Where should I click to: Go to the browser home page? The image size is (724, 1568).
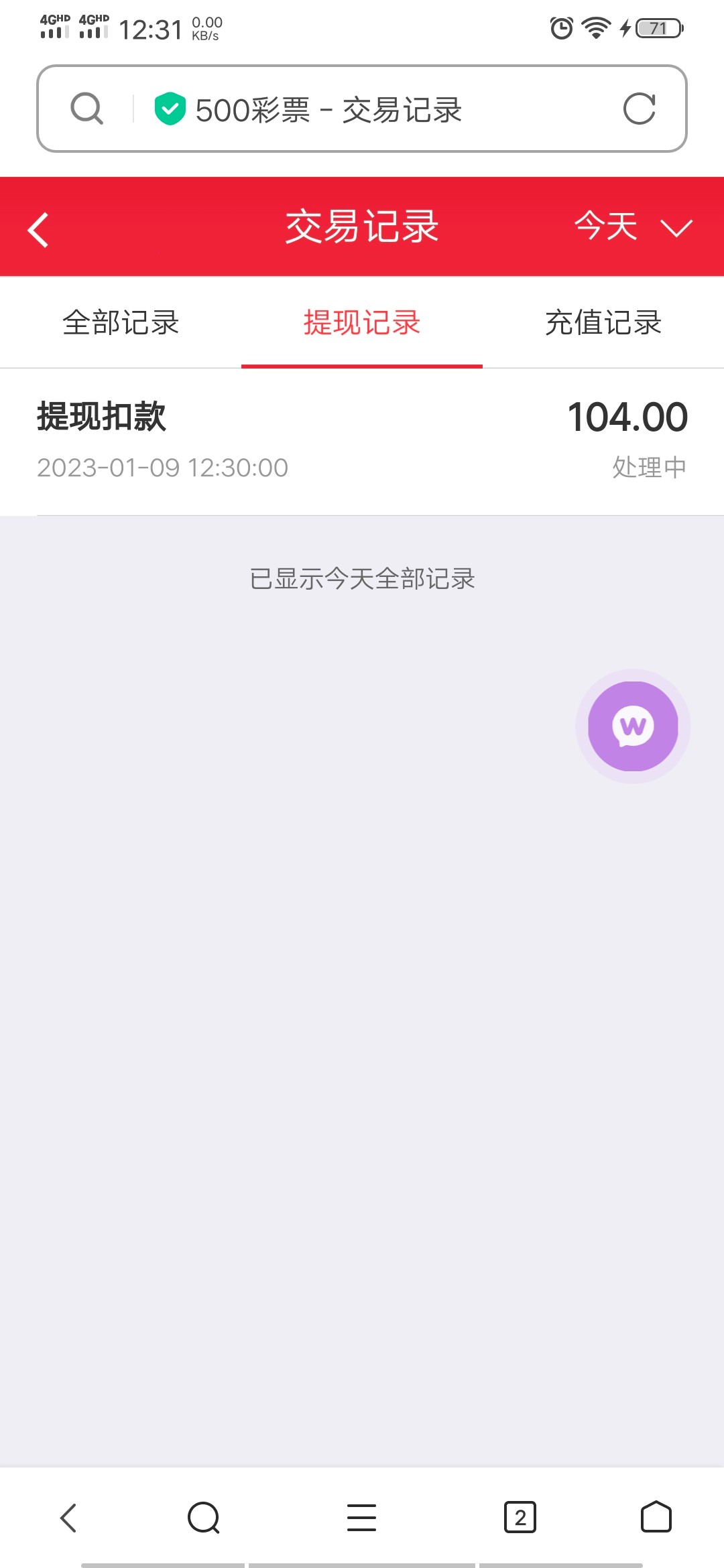coord(656,1518)
